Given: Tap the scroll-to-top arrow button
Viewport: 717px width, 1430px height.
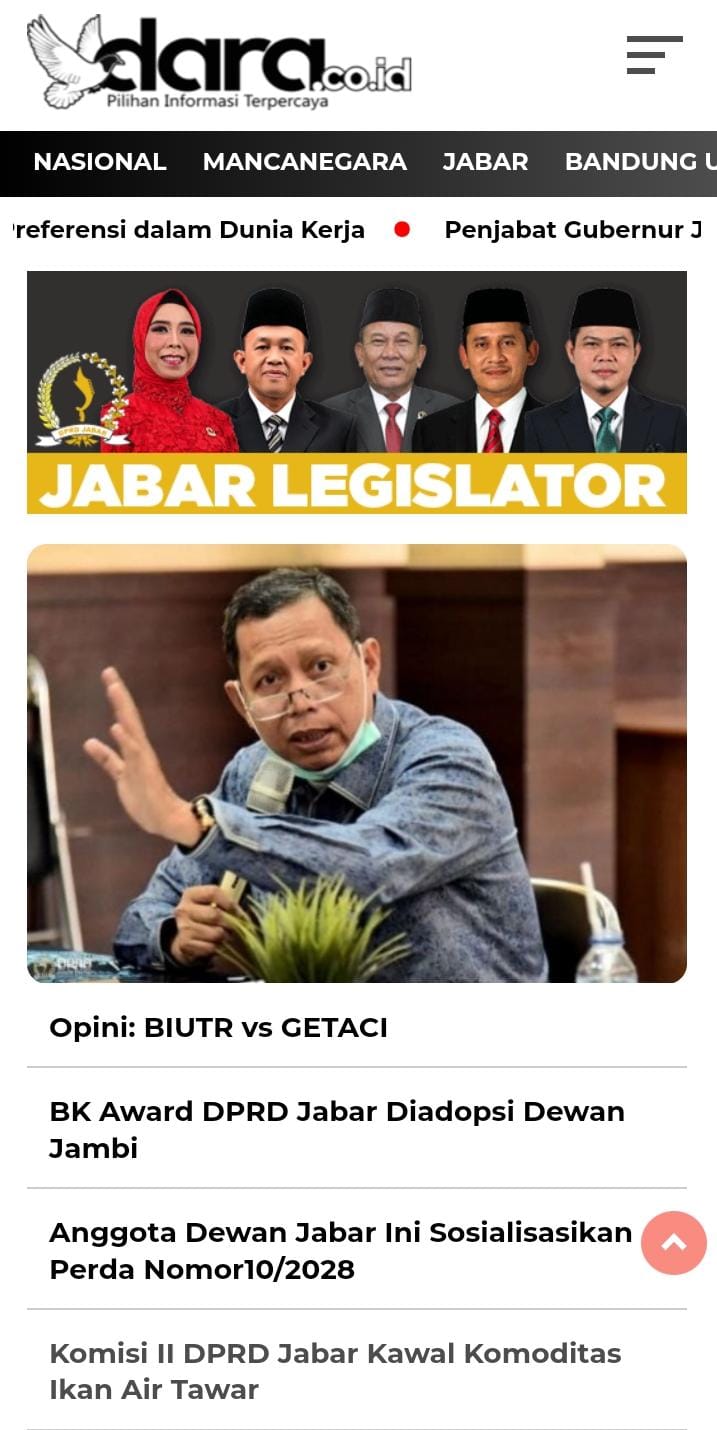Looking at the screenshot, I should (673, 1242).
